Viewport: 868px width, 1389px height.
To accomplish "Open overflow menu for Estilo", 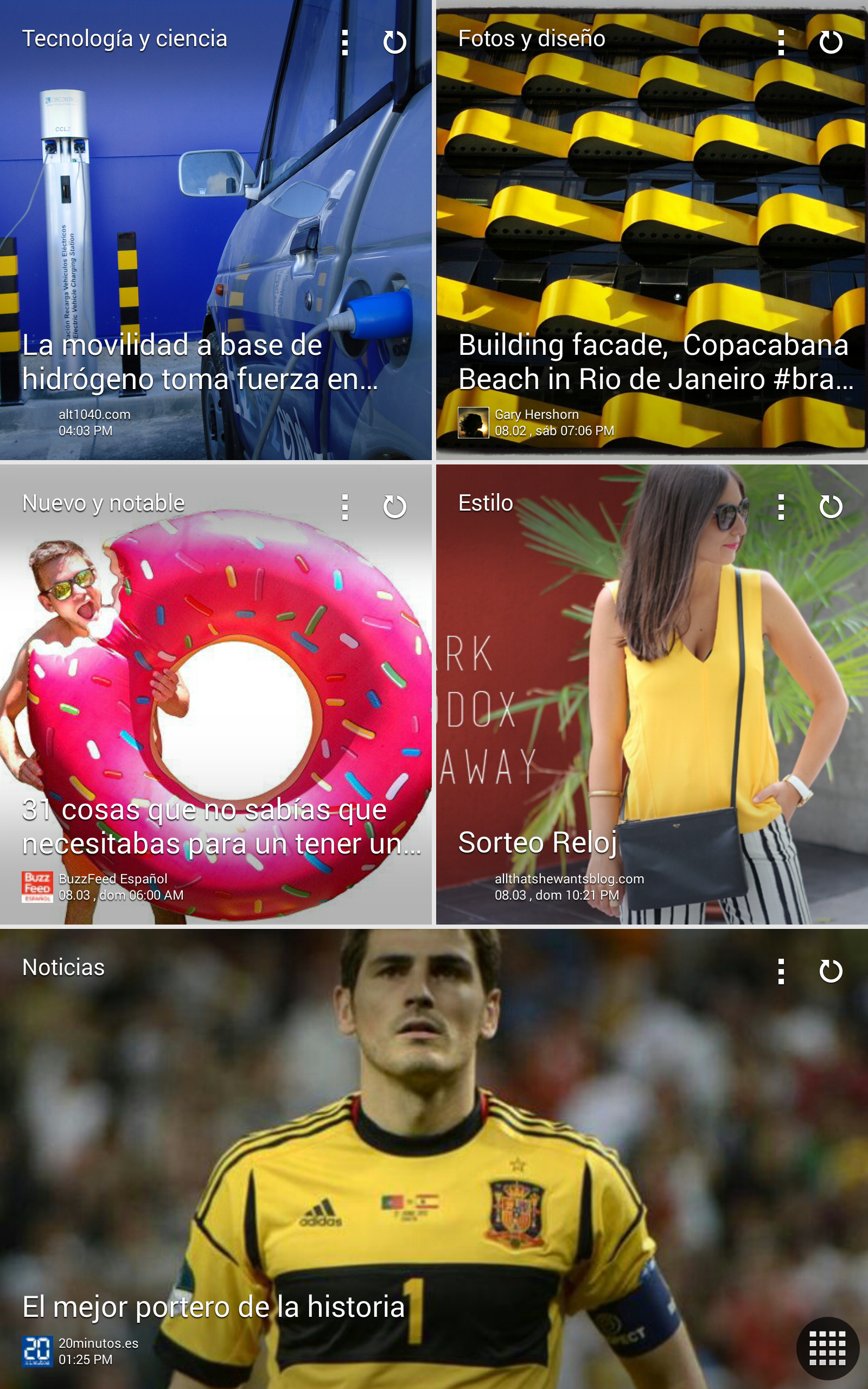I will coord(781,507).
